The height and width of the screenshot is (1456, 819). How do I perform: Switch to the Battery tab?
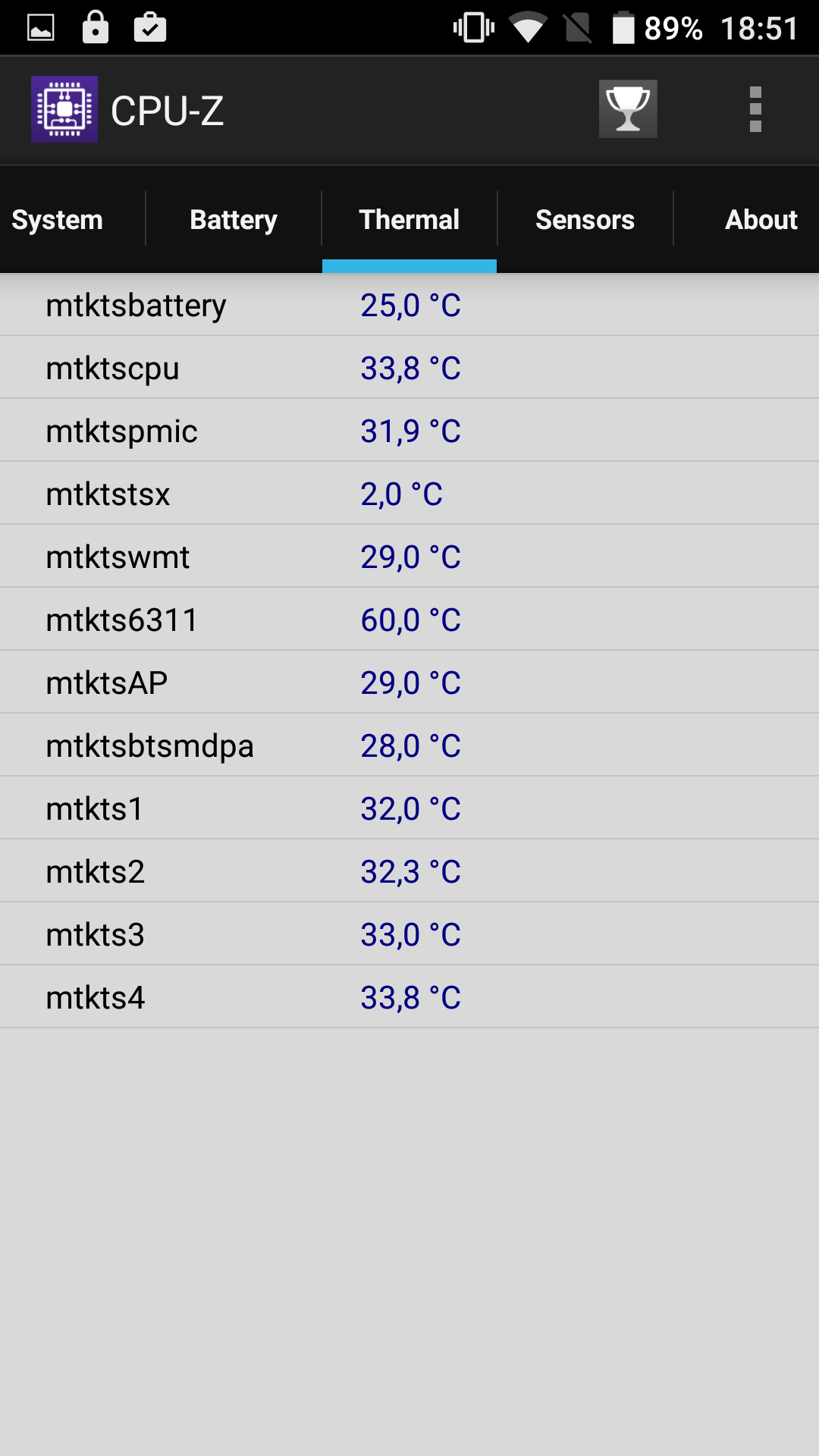tap(234, 219)
